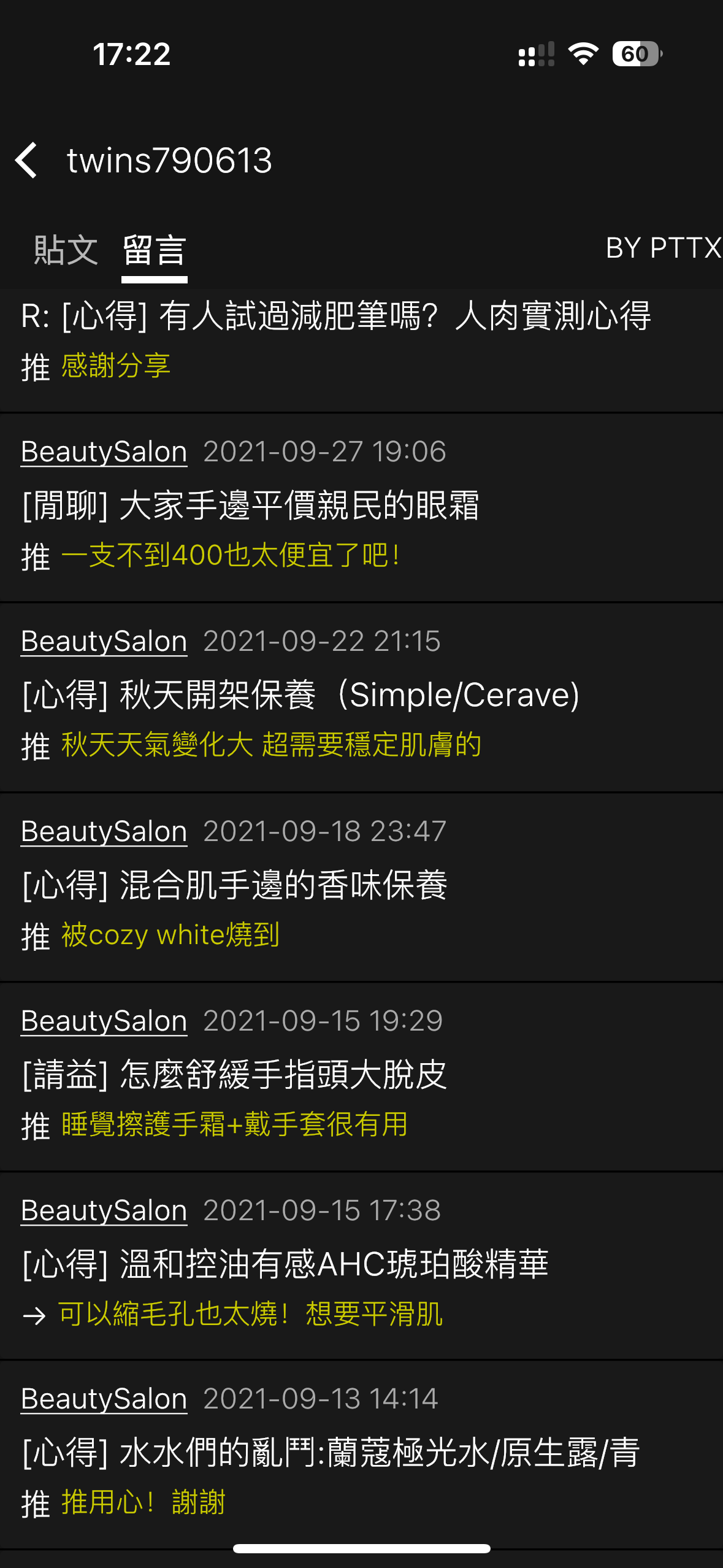Open the 怎麼舒緩手指頭大脫皮 post
The width and height of the screenshot is (723, 1568).
[234, 1075]
